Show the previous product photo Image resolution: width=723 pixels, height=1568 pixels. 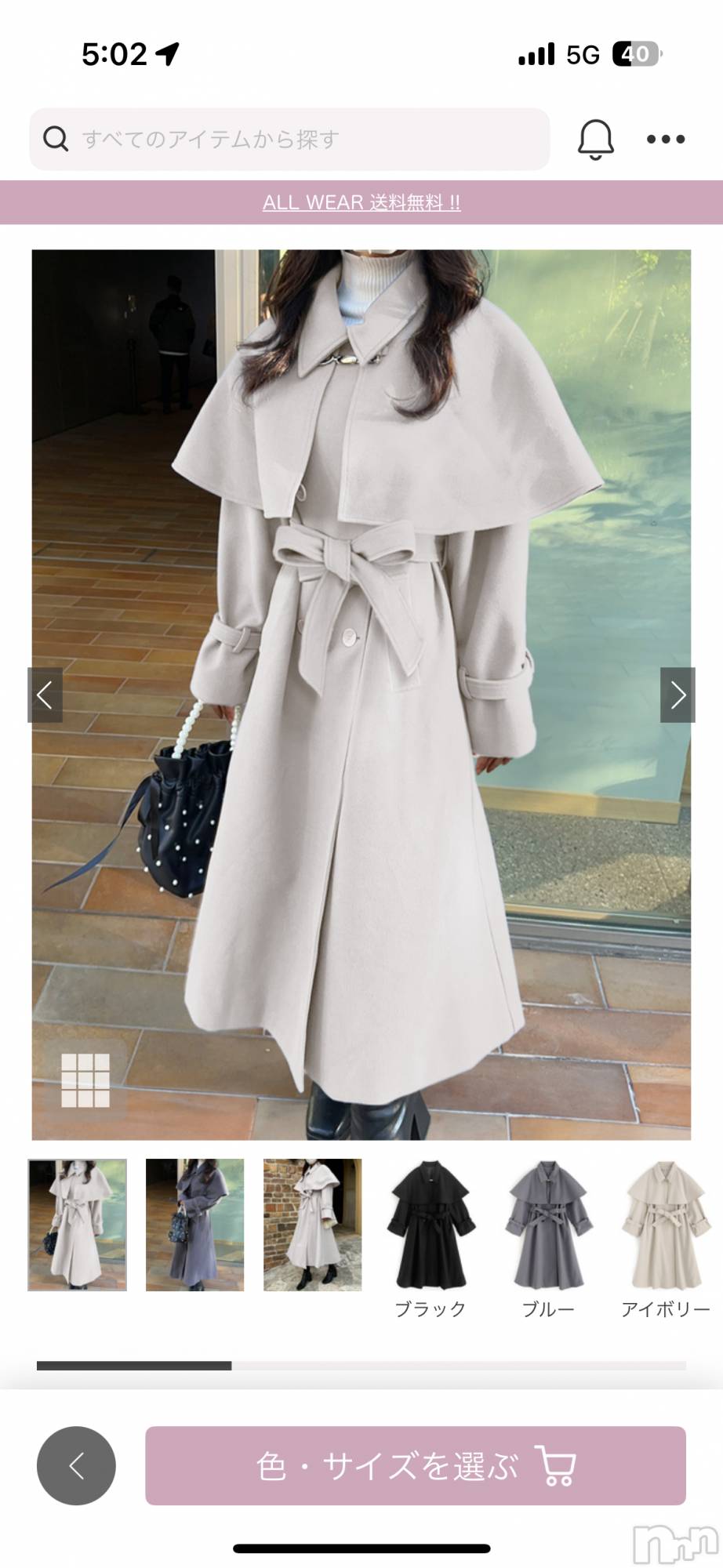[x=45, y=695]
